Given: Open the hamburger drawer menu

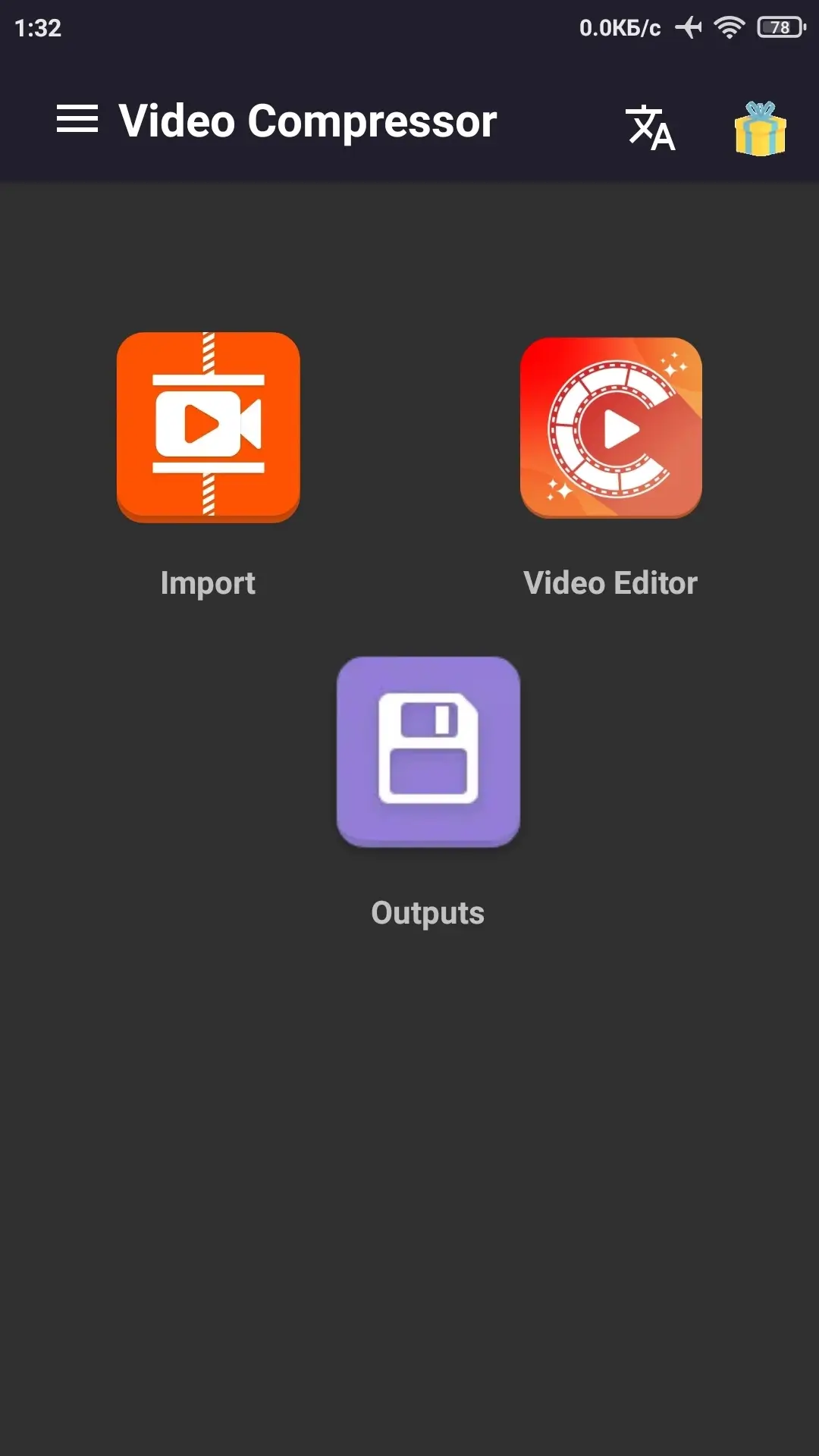Looking at the screenshot, I should tap(77, 119).
